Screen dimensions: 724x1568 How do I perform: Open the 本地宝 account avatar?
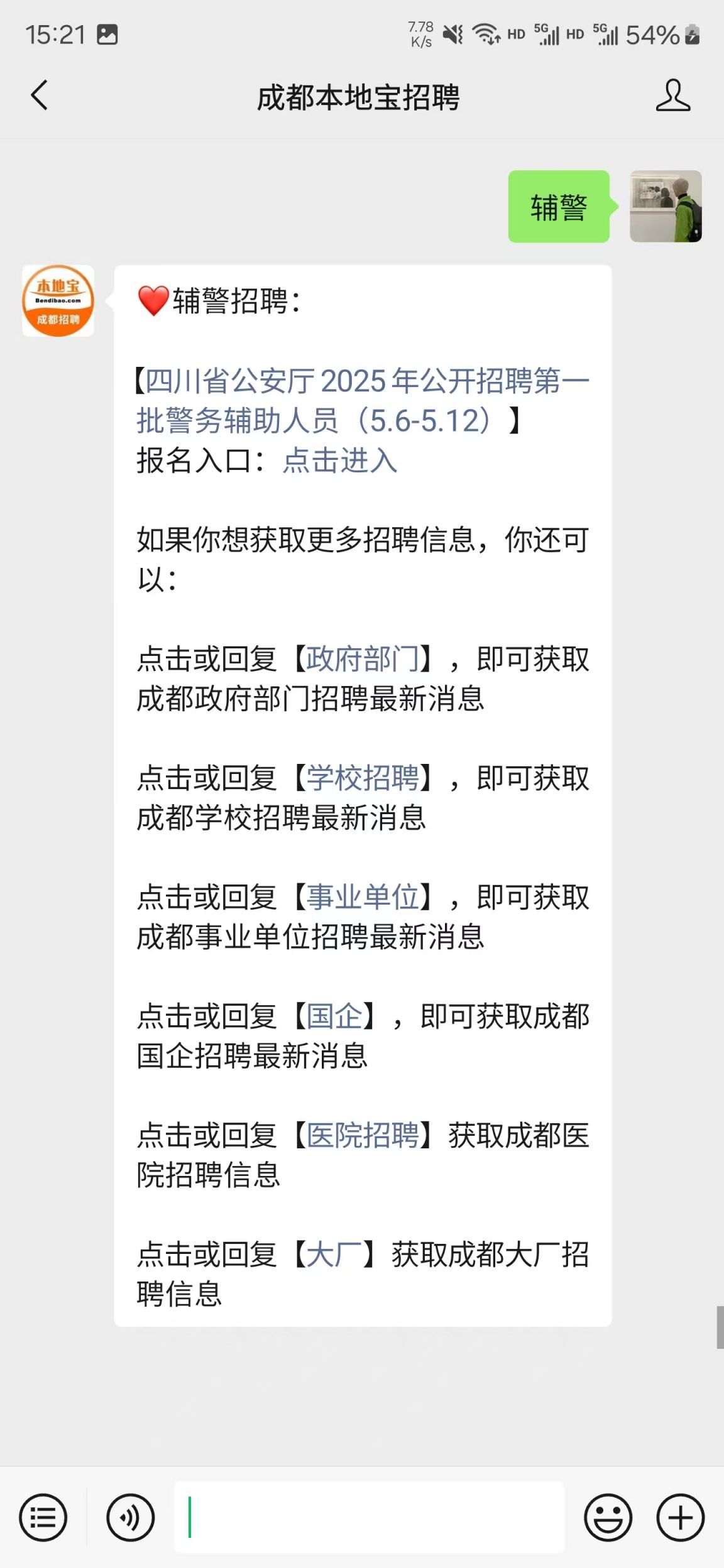click(58, 300)
